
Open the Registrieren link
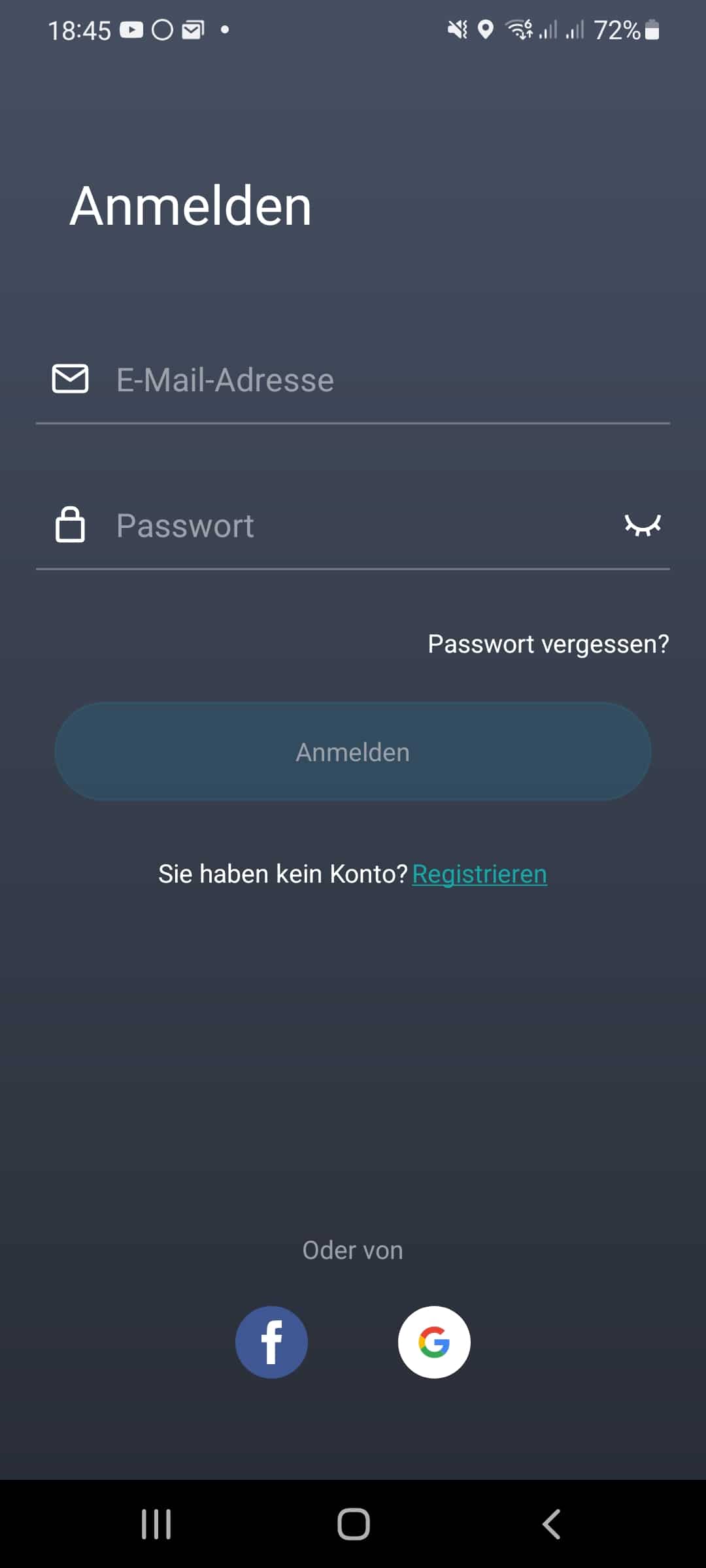pyautogui.click(x=479, y=874)
